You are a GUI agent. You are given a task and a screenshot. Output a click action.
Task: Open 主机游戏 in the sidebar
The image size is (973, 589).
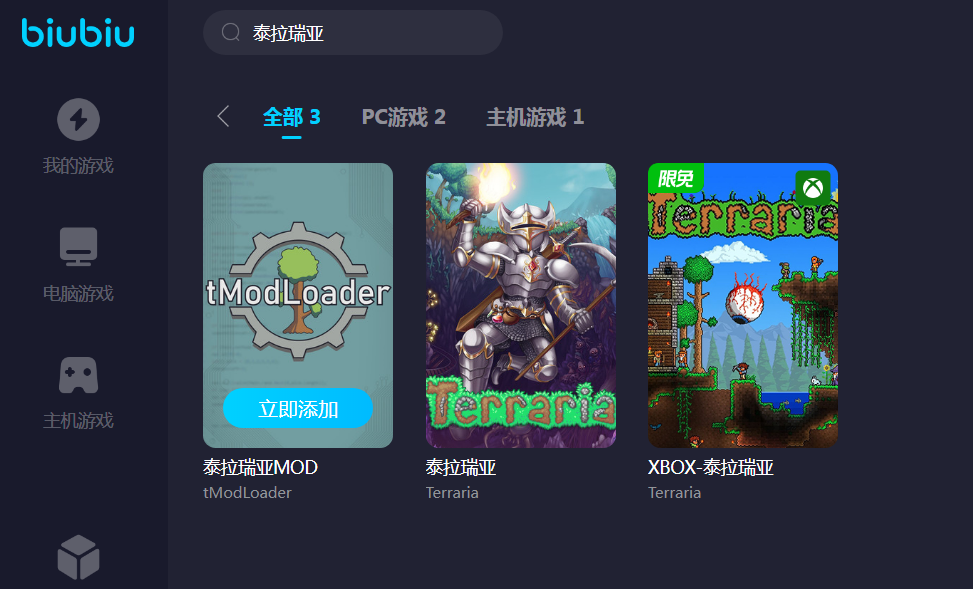click(78, 392)
